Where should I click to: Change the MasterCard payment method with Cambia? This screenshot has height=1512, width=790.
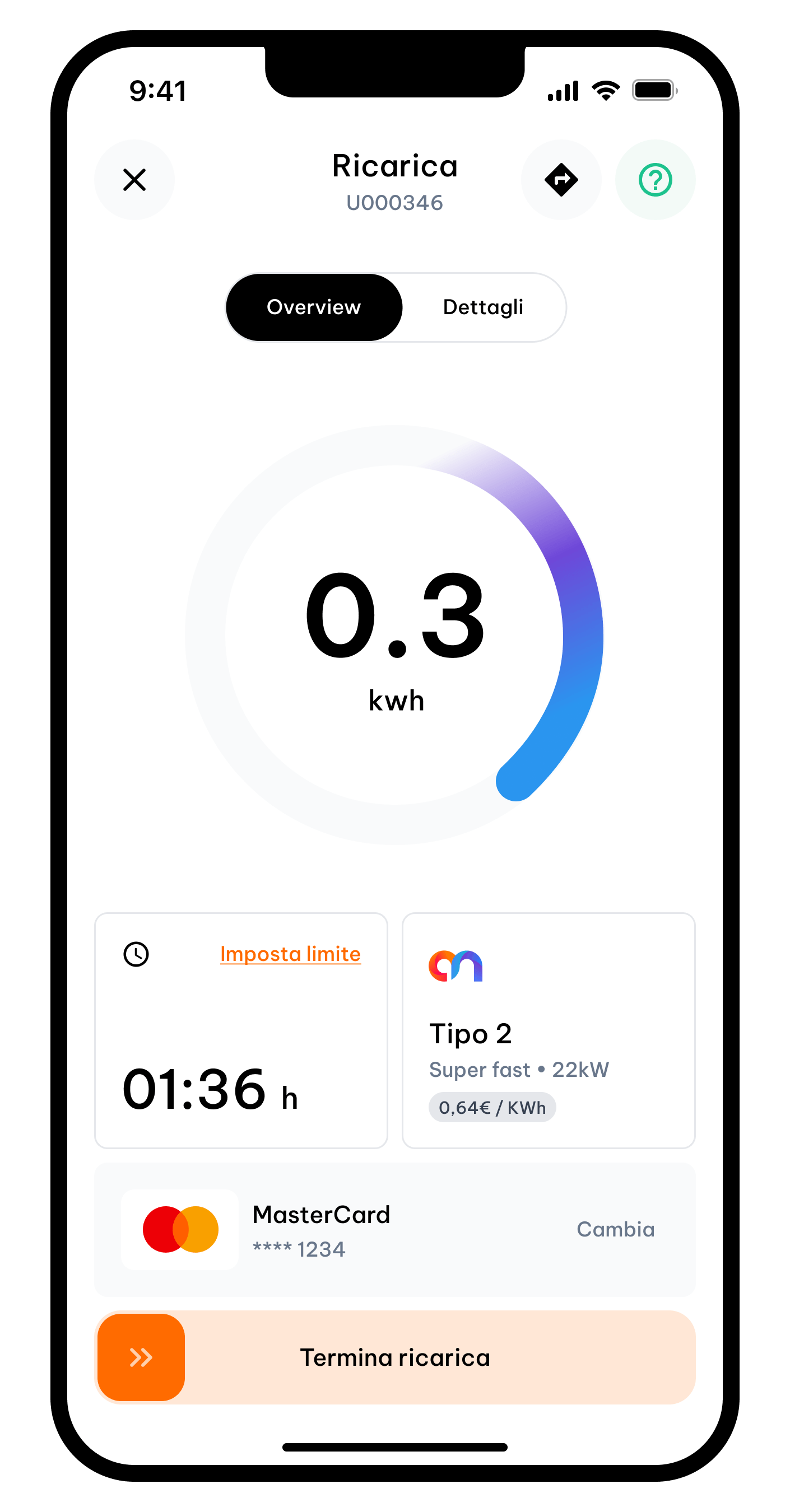[615, 1229]
